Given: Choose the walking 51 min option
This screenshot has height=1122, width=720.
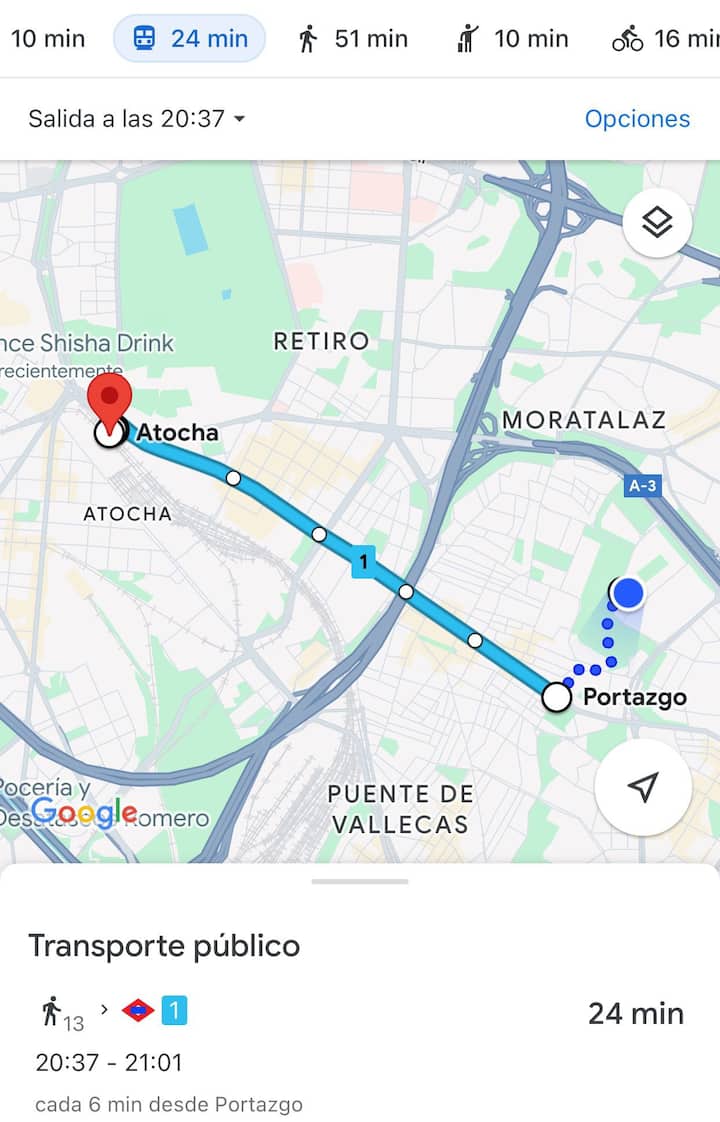Looking at the screenshot, I should click(353, 39).
